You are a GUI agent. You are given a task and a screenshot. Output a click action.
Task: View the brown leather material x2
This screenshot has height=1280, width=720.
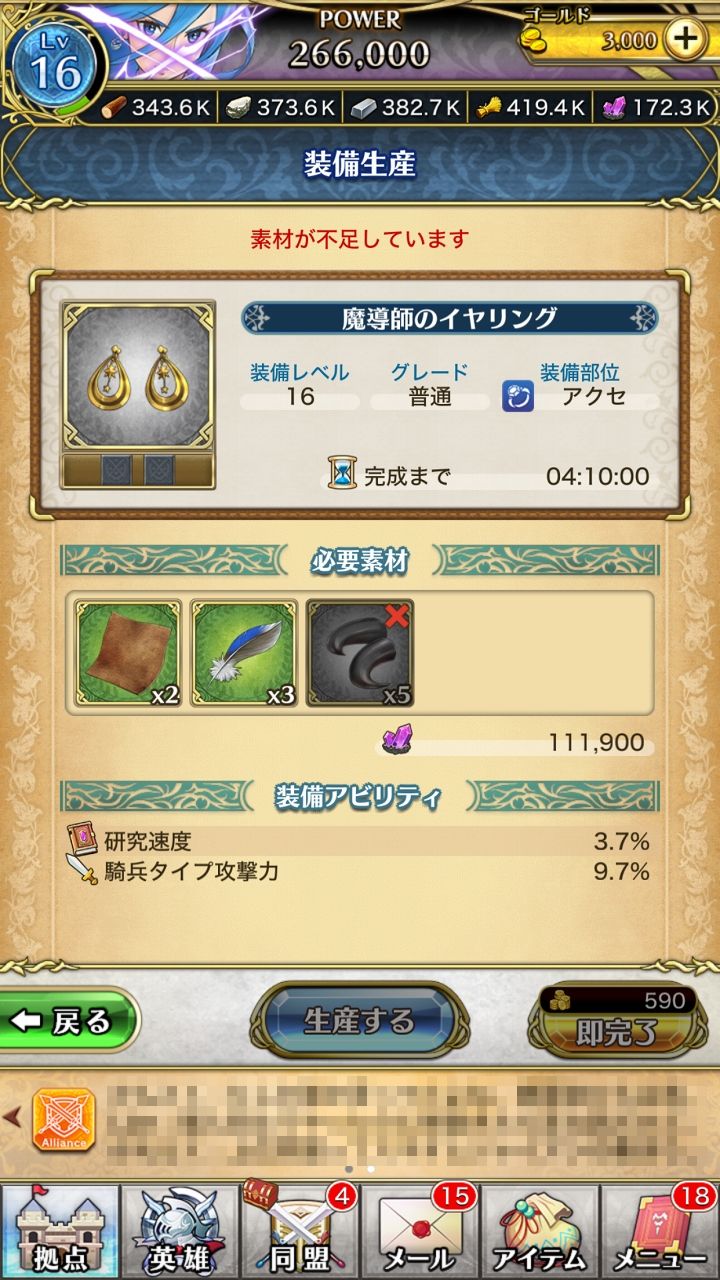[x=129, y=653]
